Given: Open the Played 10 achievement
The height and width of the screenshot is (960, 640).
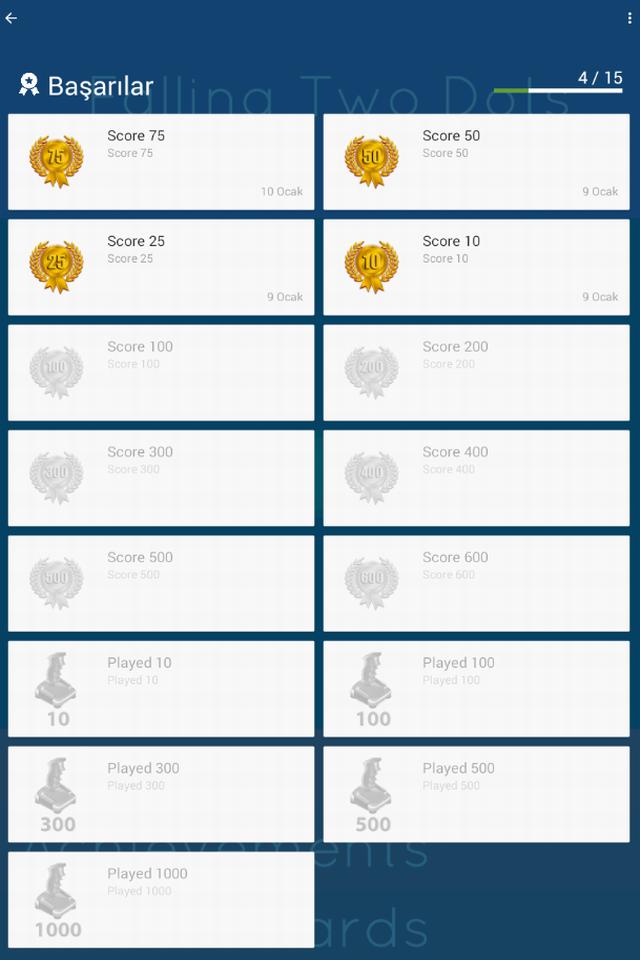Looking at the screenshot, I should [161, 689].
